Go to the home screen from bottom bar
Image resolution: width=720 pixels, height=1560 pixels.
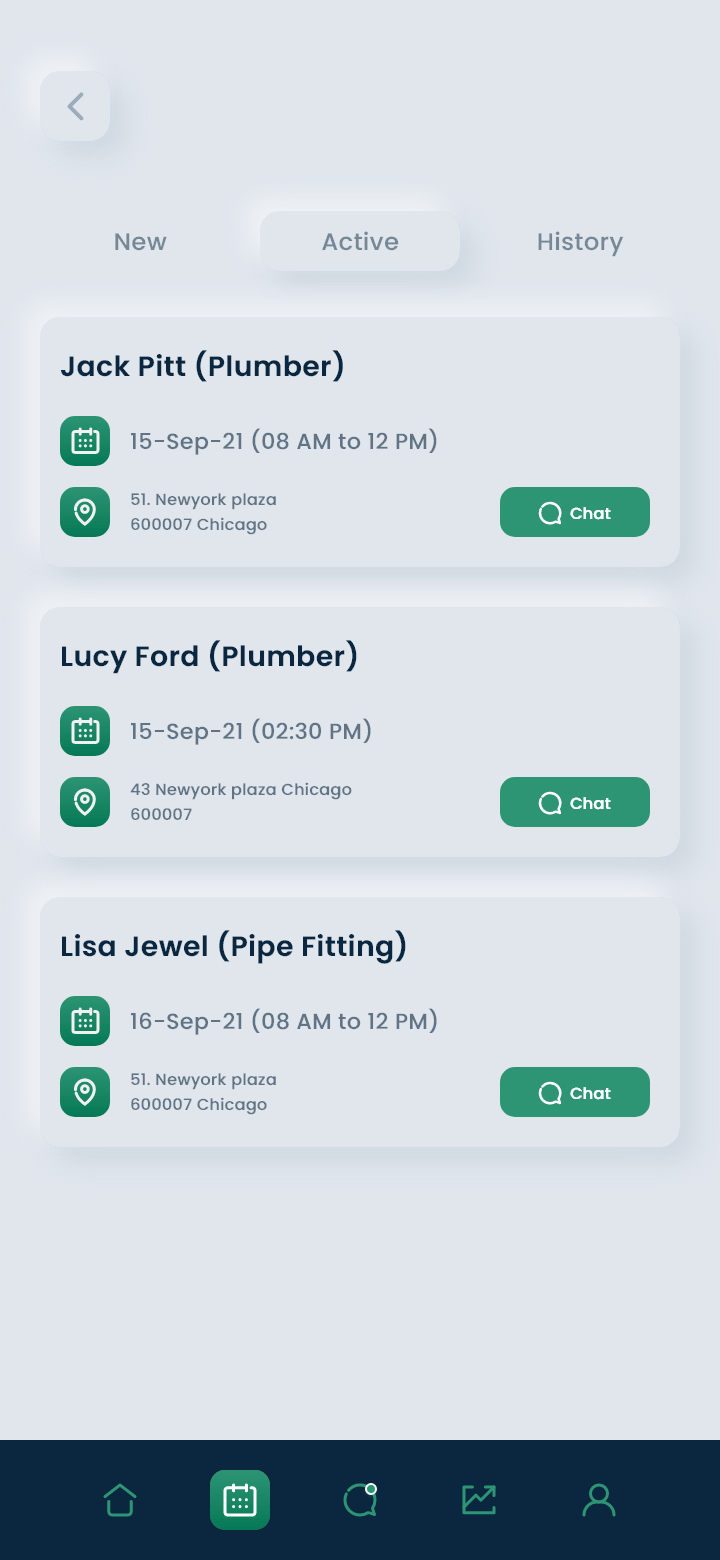click(x=120, y=1500)
